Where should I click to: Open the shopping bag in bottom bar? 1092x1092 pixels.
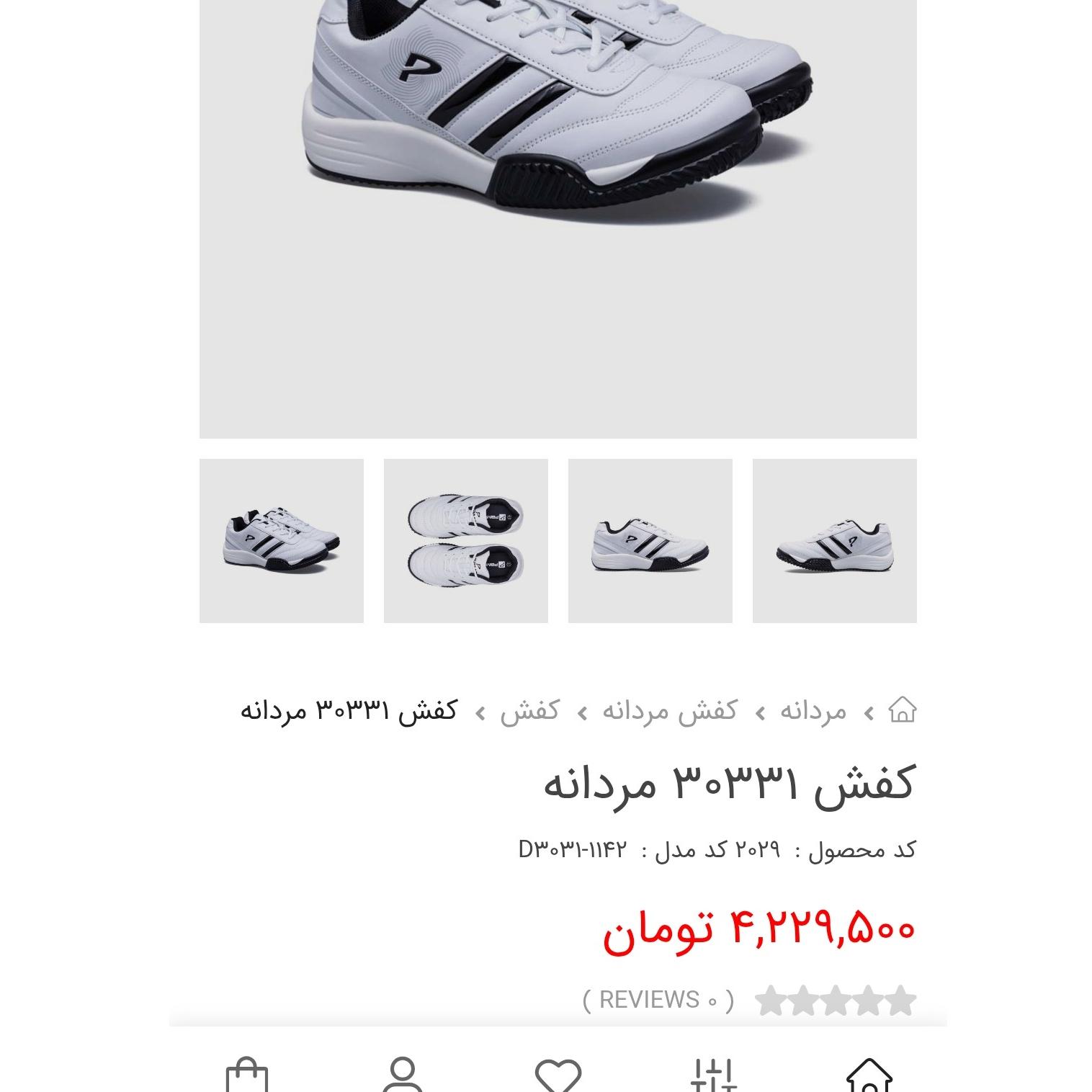tap(246, 1075)
